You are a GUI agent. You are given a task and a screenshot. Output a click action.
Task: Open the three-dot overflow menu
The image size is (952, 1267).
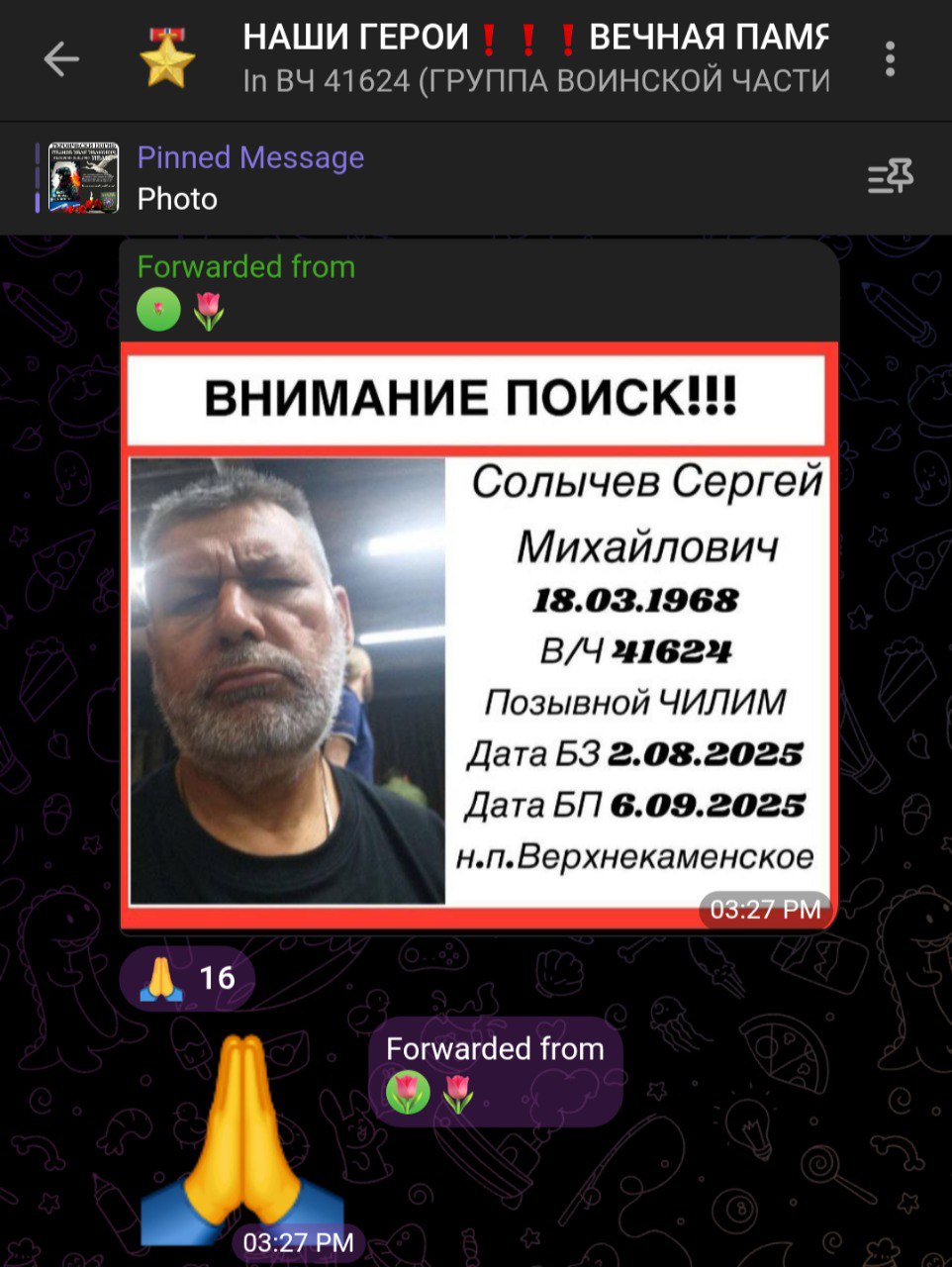[891, 59]
